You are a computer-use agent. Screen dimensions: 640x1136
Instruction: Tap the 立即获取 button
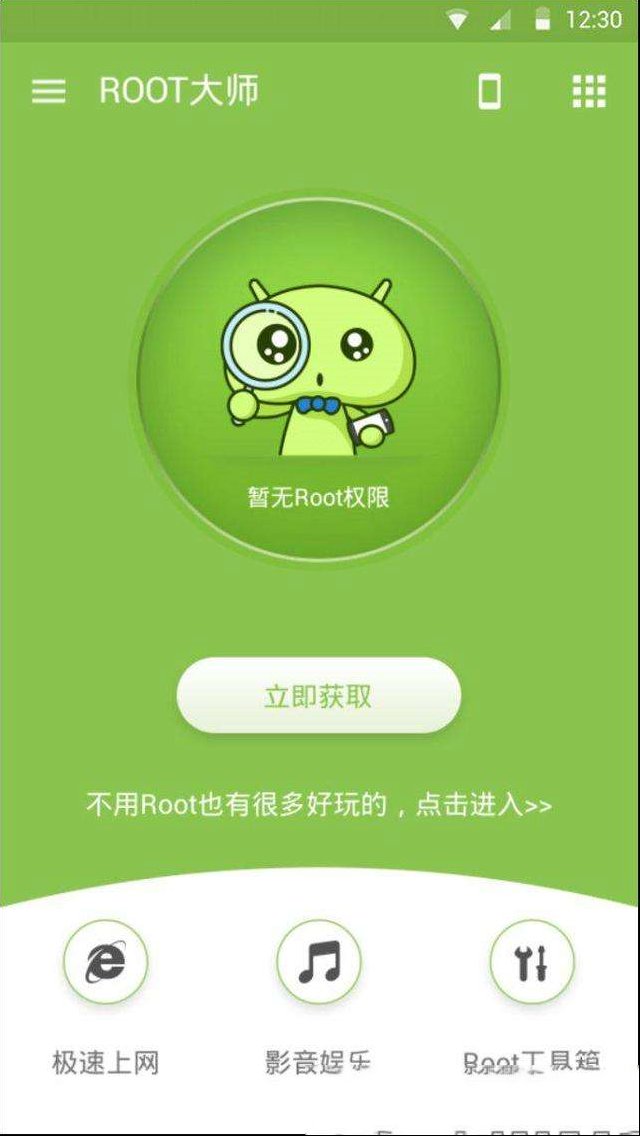318,696
